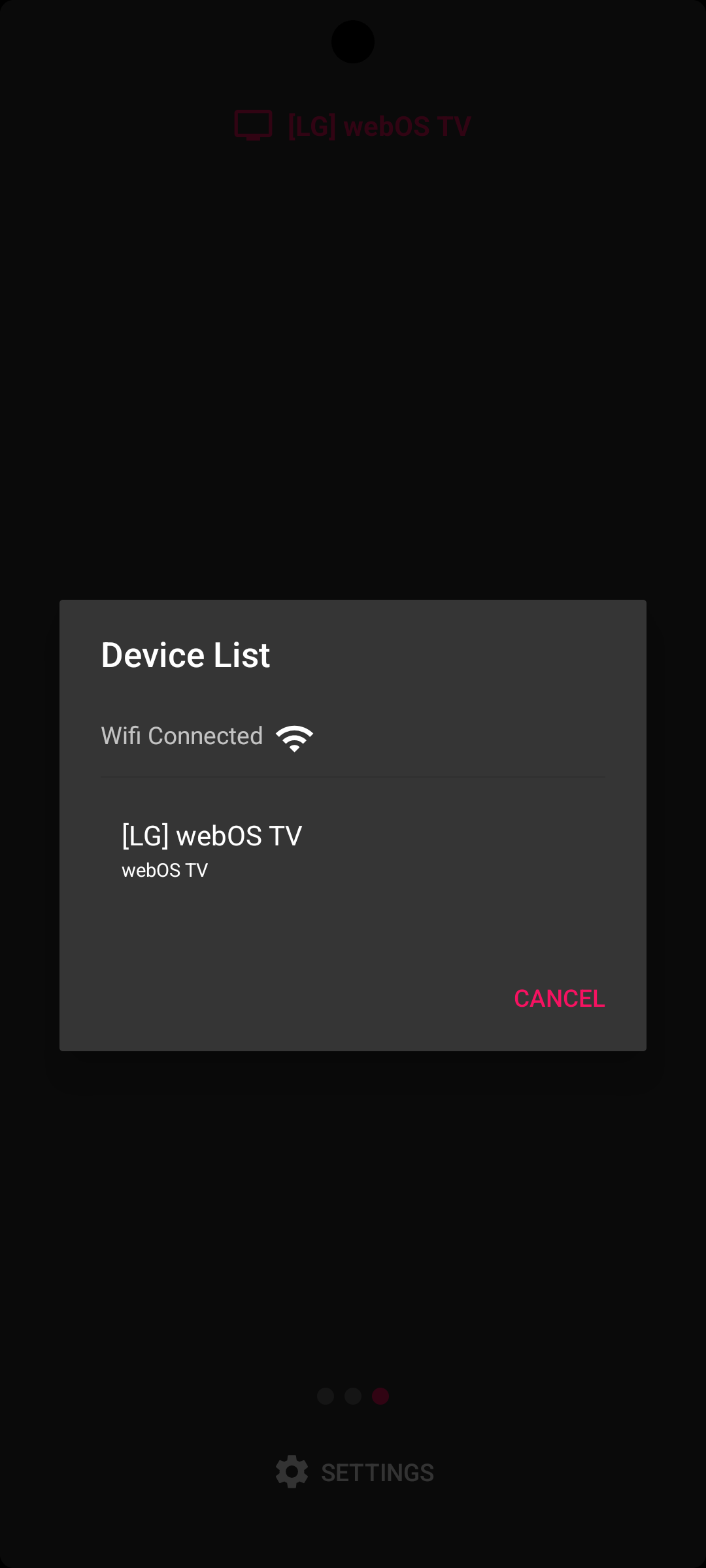Cancel the Device List dialog
This screenshot has height=1568, width=706.
tap(559, 998)
